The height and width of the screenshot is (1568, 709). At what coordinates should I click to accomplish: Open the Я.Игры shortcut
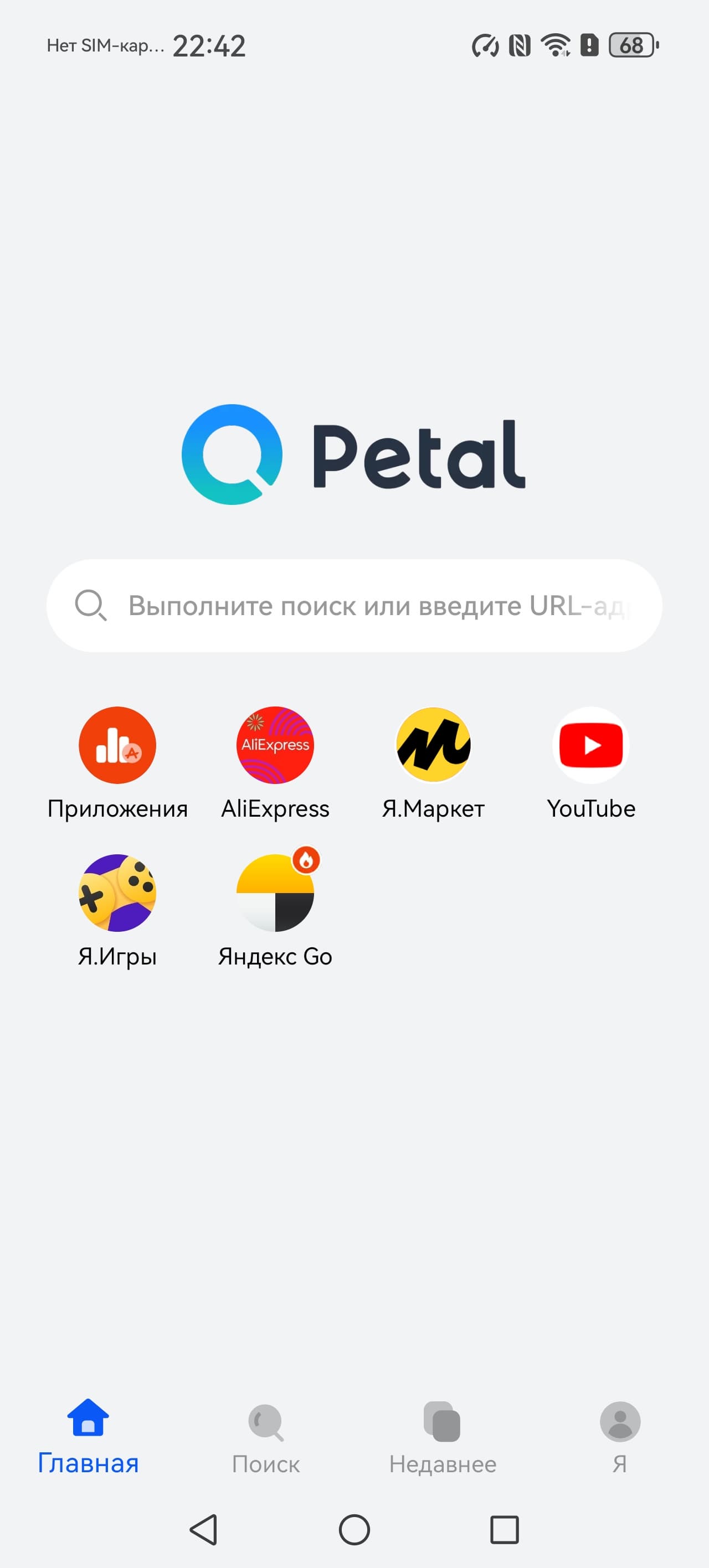pos(117,893)
